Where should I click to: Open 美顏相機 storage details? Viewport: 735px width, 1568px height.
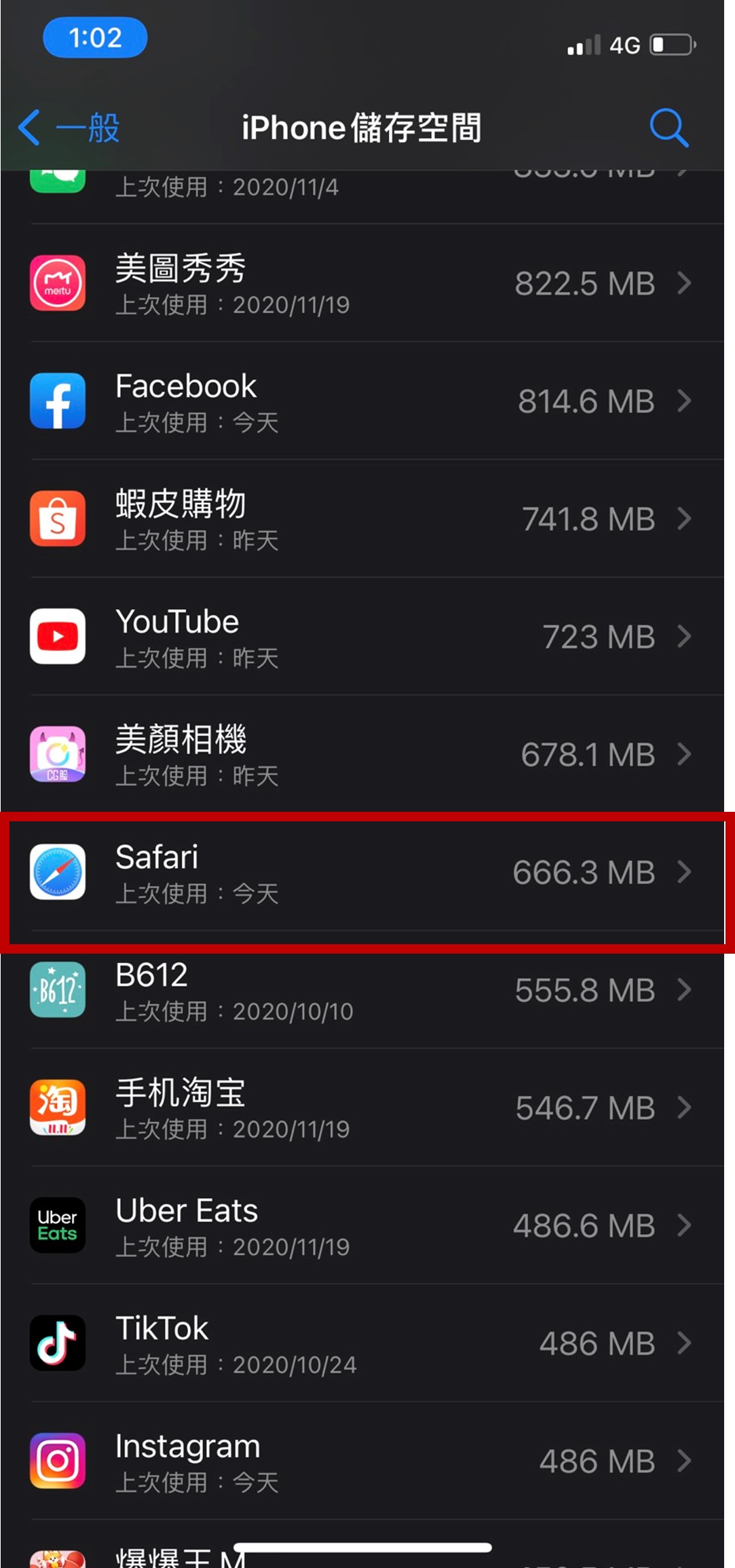366,754
